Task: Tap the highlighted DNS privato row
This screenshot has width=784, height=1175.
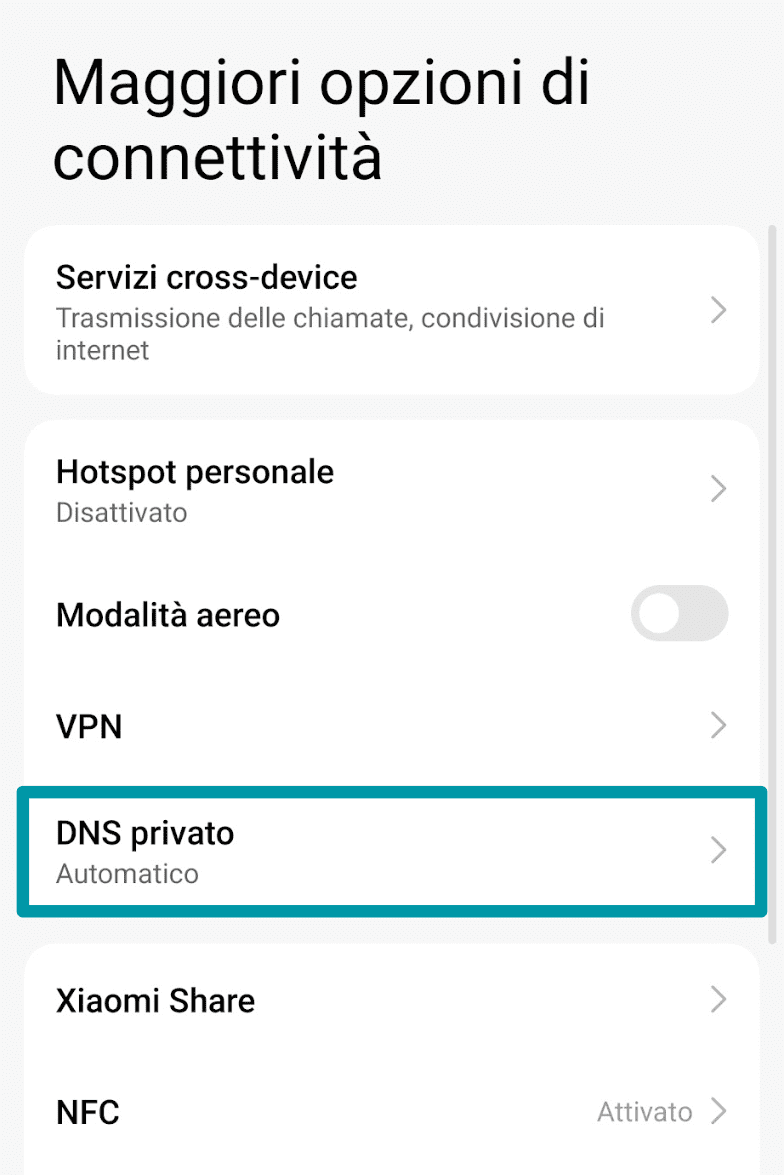Action: coord(390,851)
